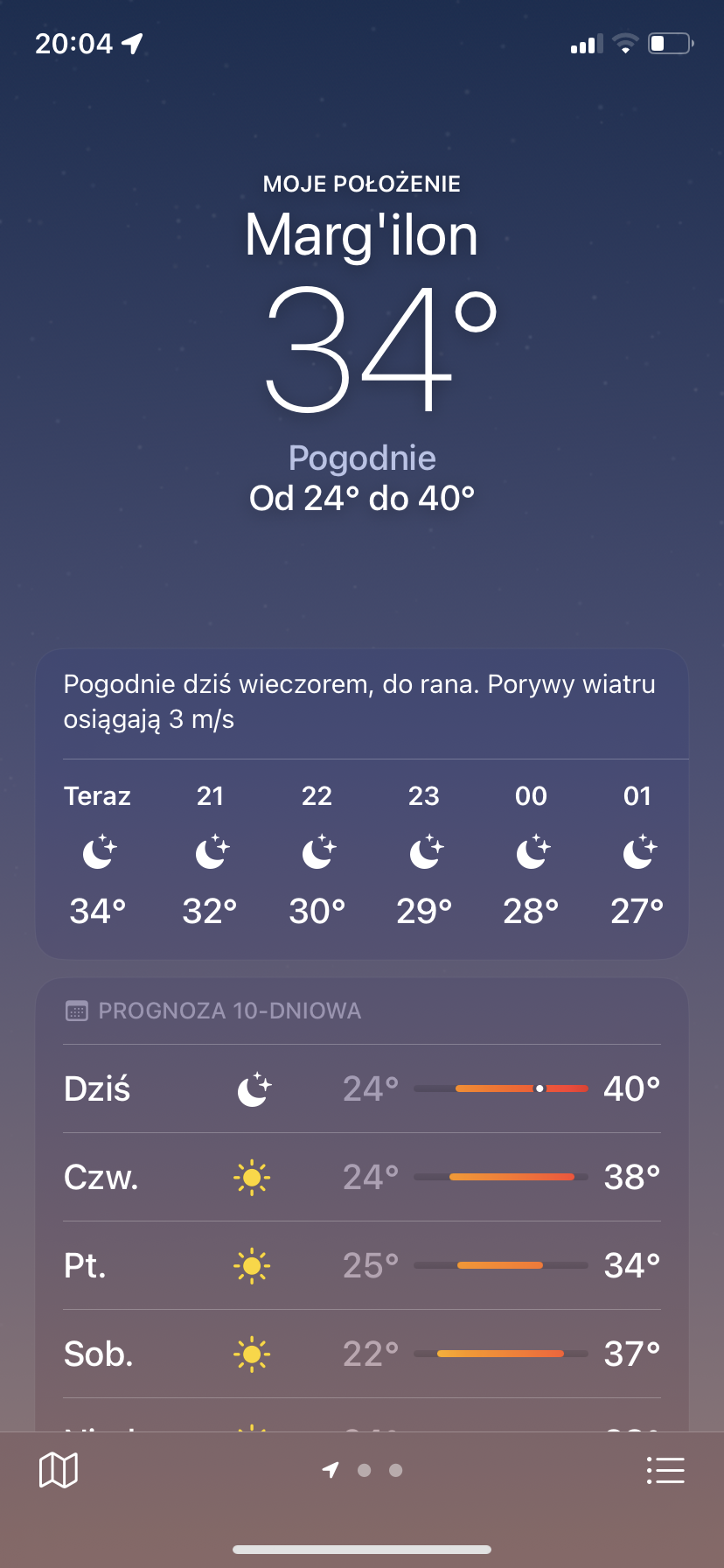Screen dimensions: 724x1568
Task: Select the Sob. forecast row
Action: click(362, 1354)
